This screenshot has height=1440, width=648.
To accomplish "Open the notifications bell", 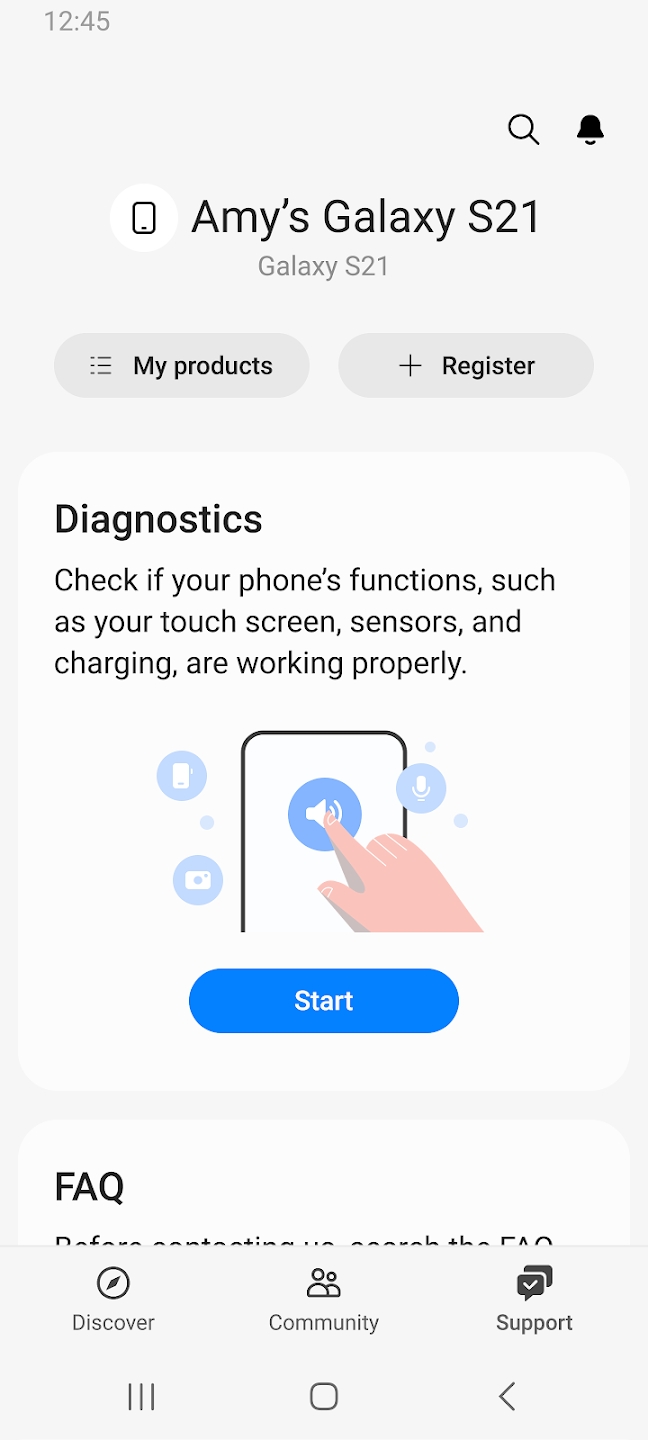I will [591, 130].
